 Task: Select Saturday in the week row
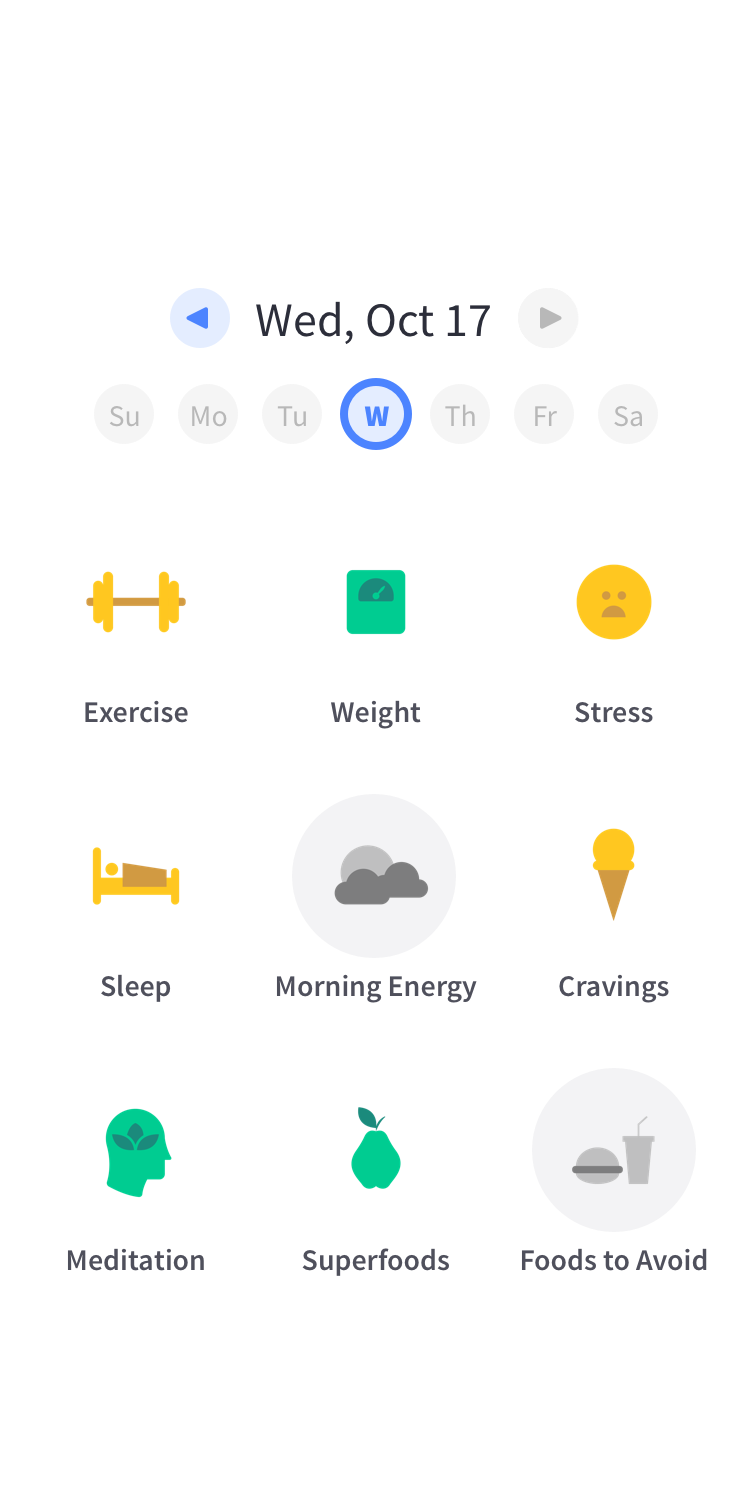(628, 415)
